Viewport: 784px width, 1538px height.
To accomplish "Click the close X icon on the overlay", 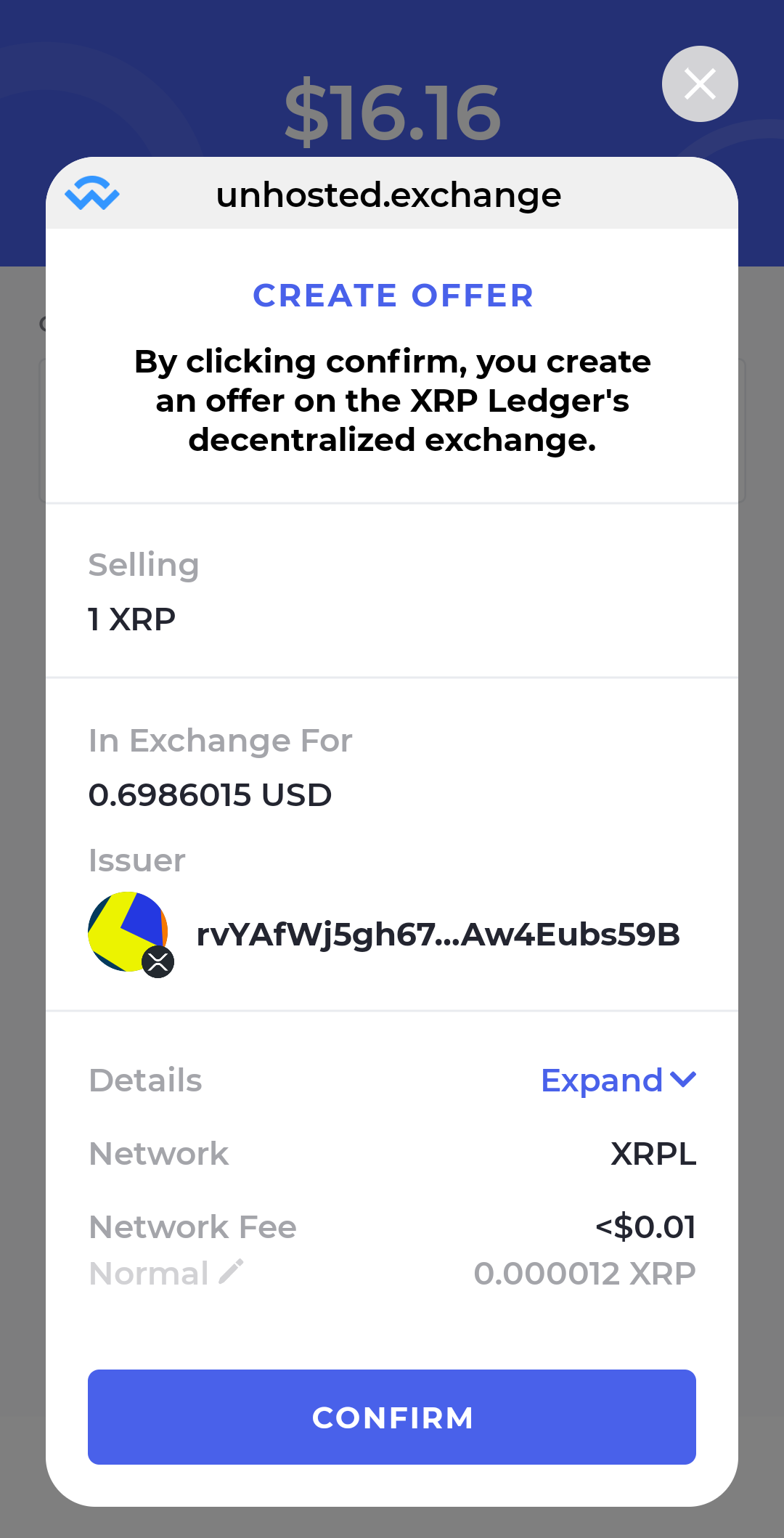I will pos(699,84).
